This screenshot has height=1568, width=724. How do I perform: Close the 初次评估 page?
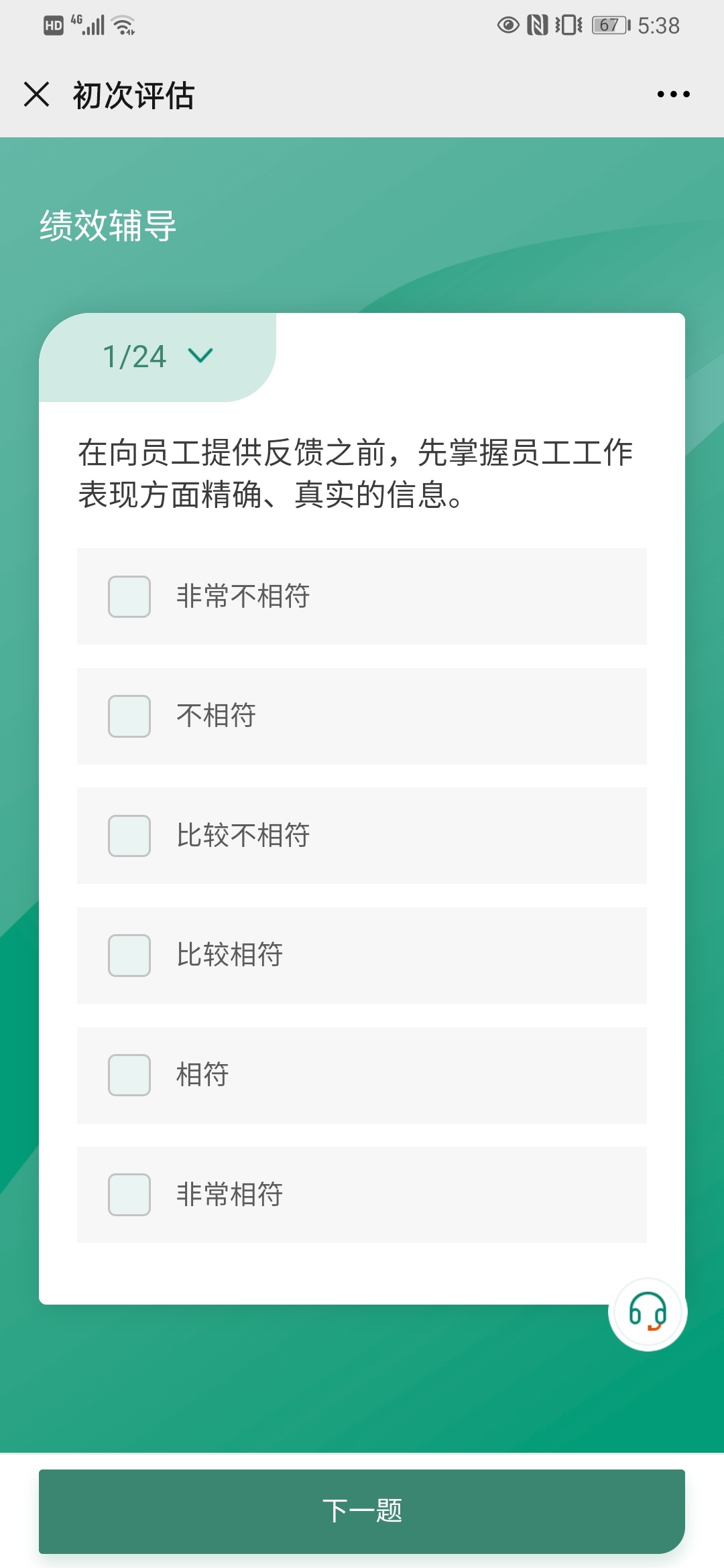click(37, 94)
